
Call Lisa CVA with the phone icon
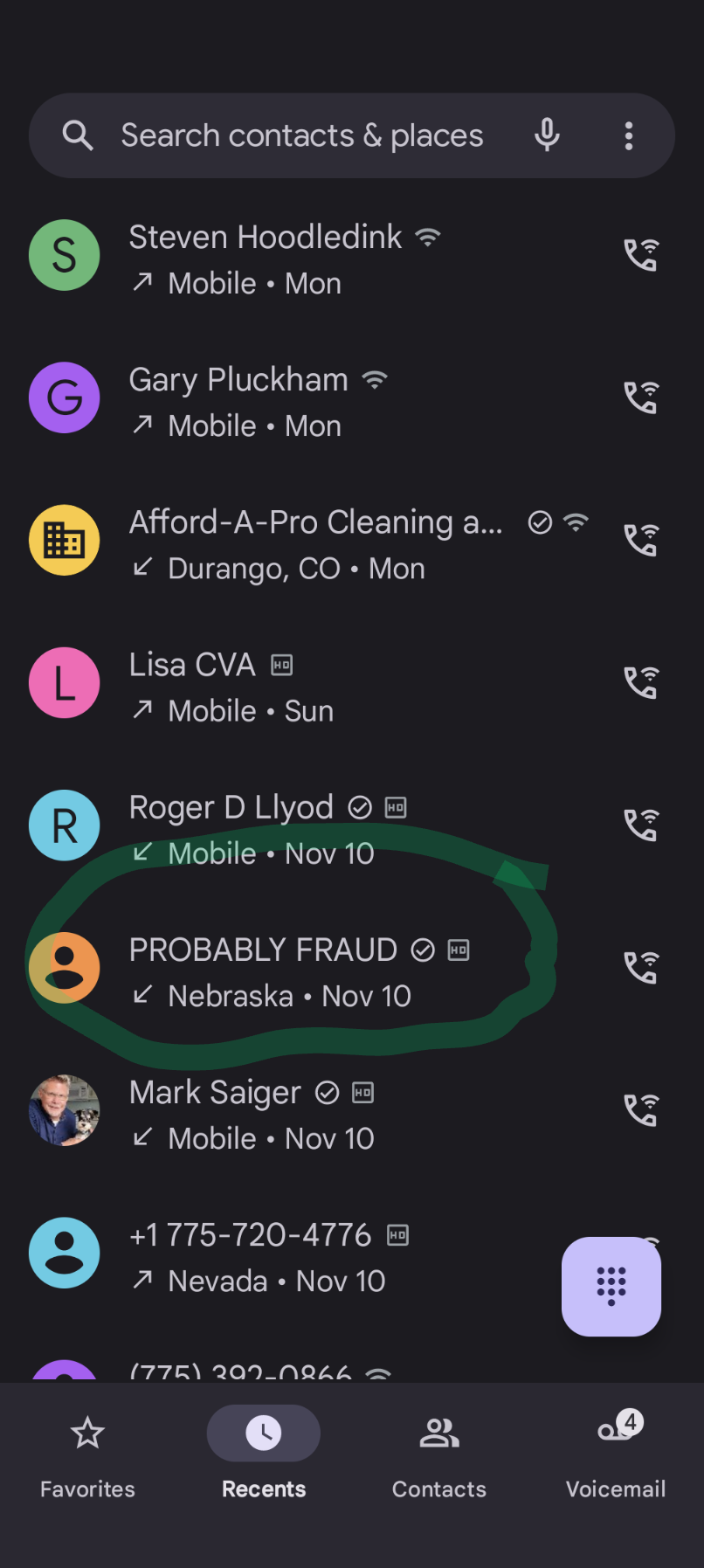click(640, 682)
